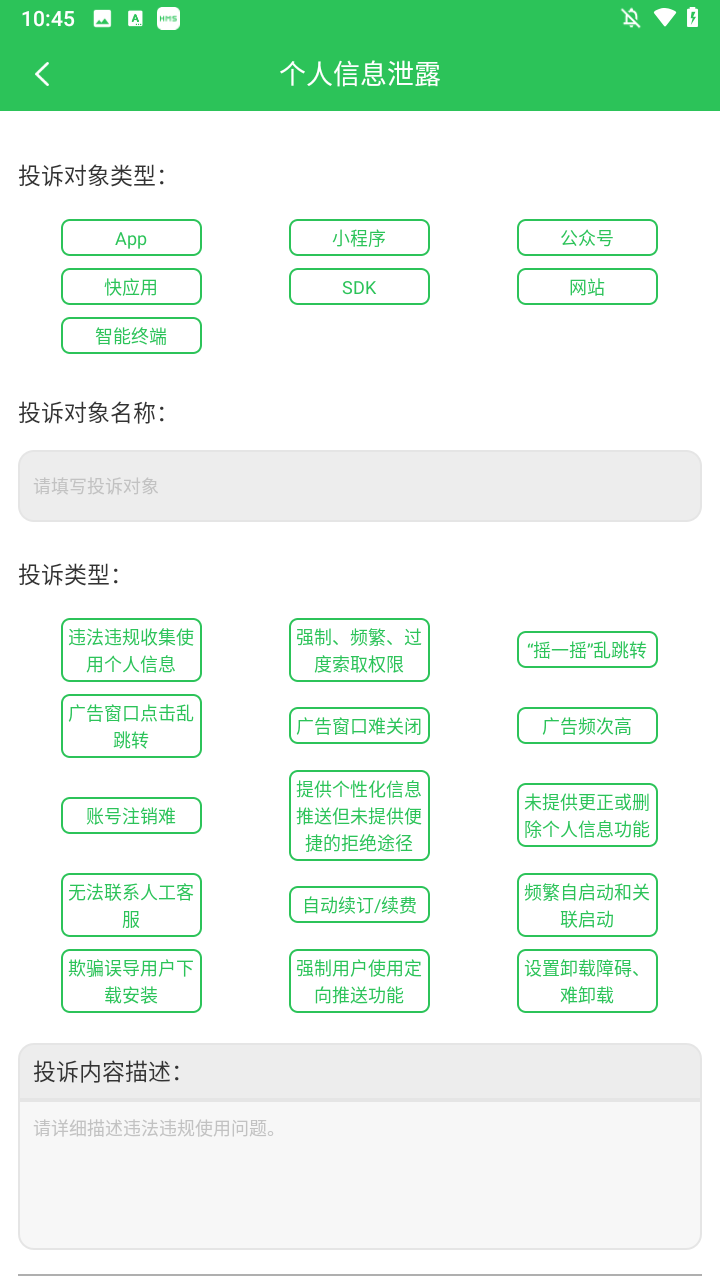Choose the SDK object type

[359, 286]
